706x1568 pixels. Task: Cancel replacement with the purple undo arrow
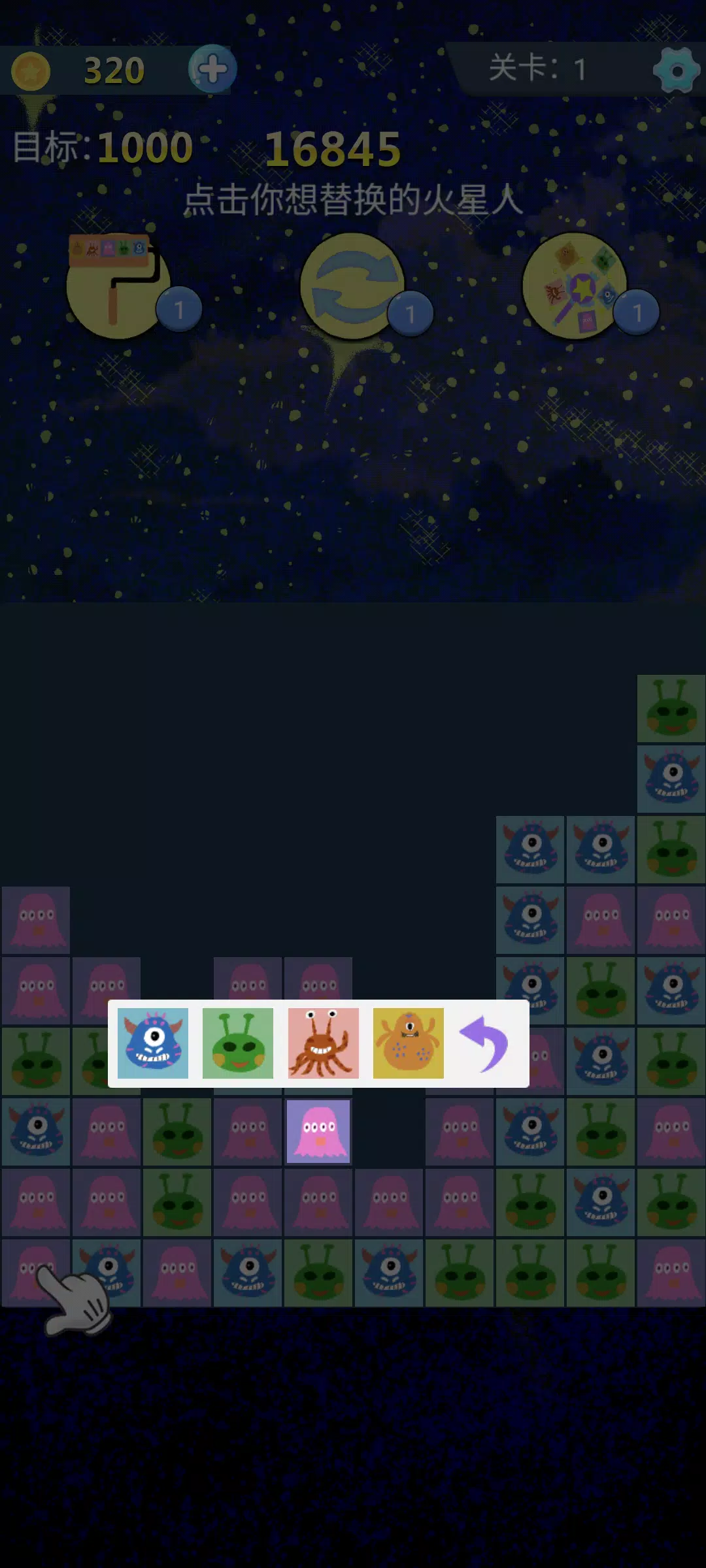click(x=484, y=1043)
